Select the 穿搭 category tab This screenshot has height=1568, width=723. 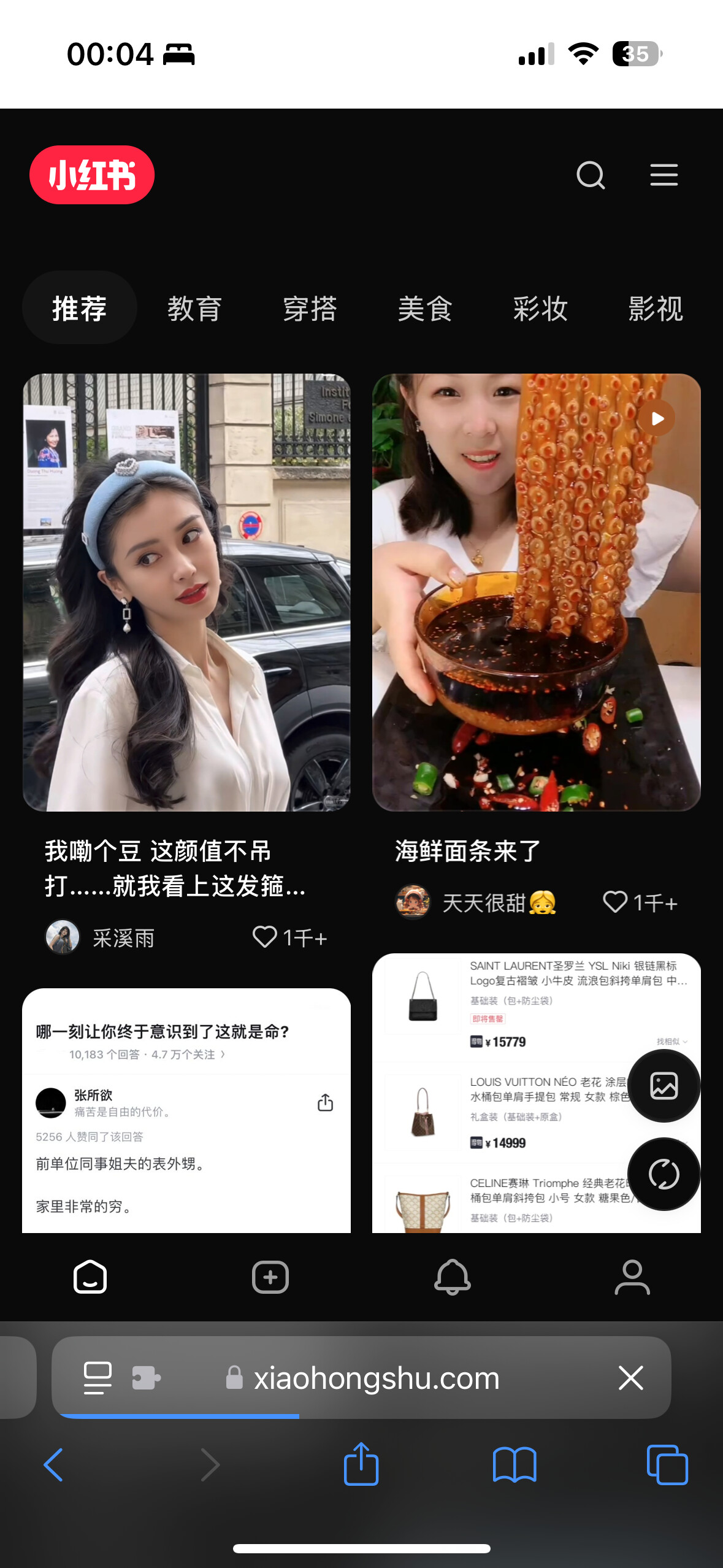[310, 309]
